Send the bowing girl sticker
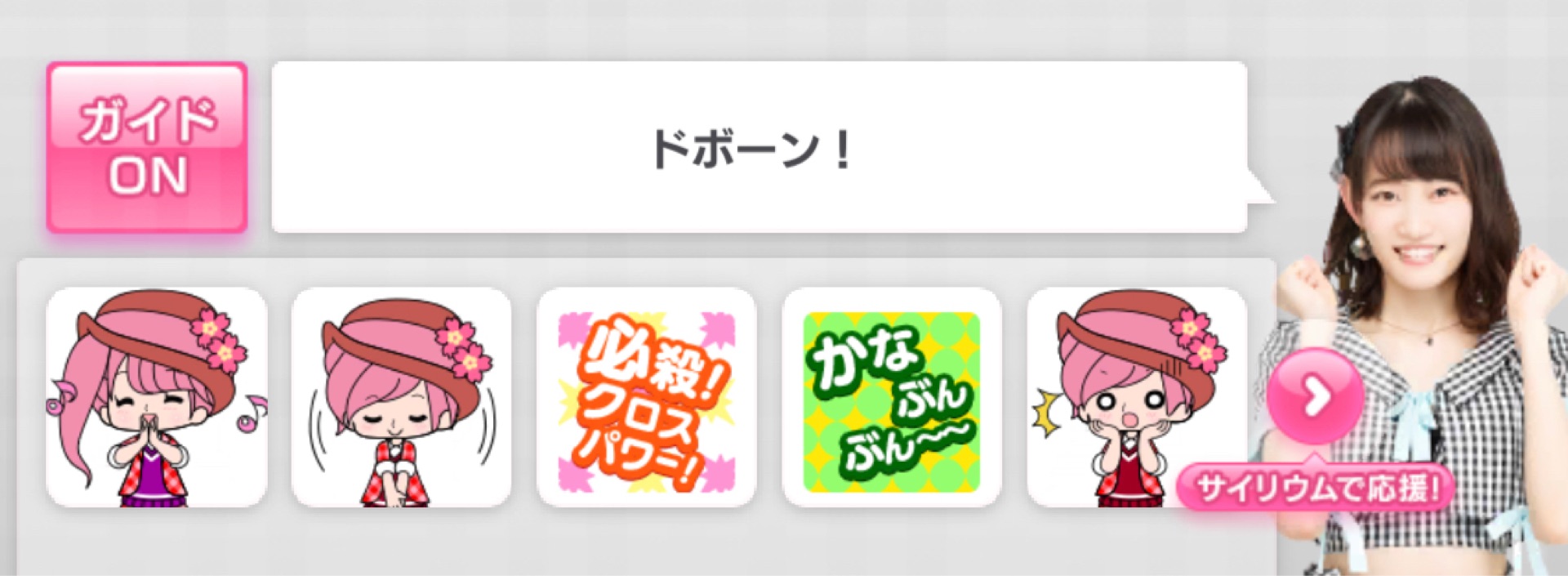1568x576 pixels. point(402,397)
